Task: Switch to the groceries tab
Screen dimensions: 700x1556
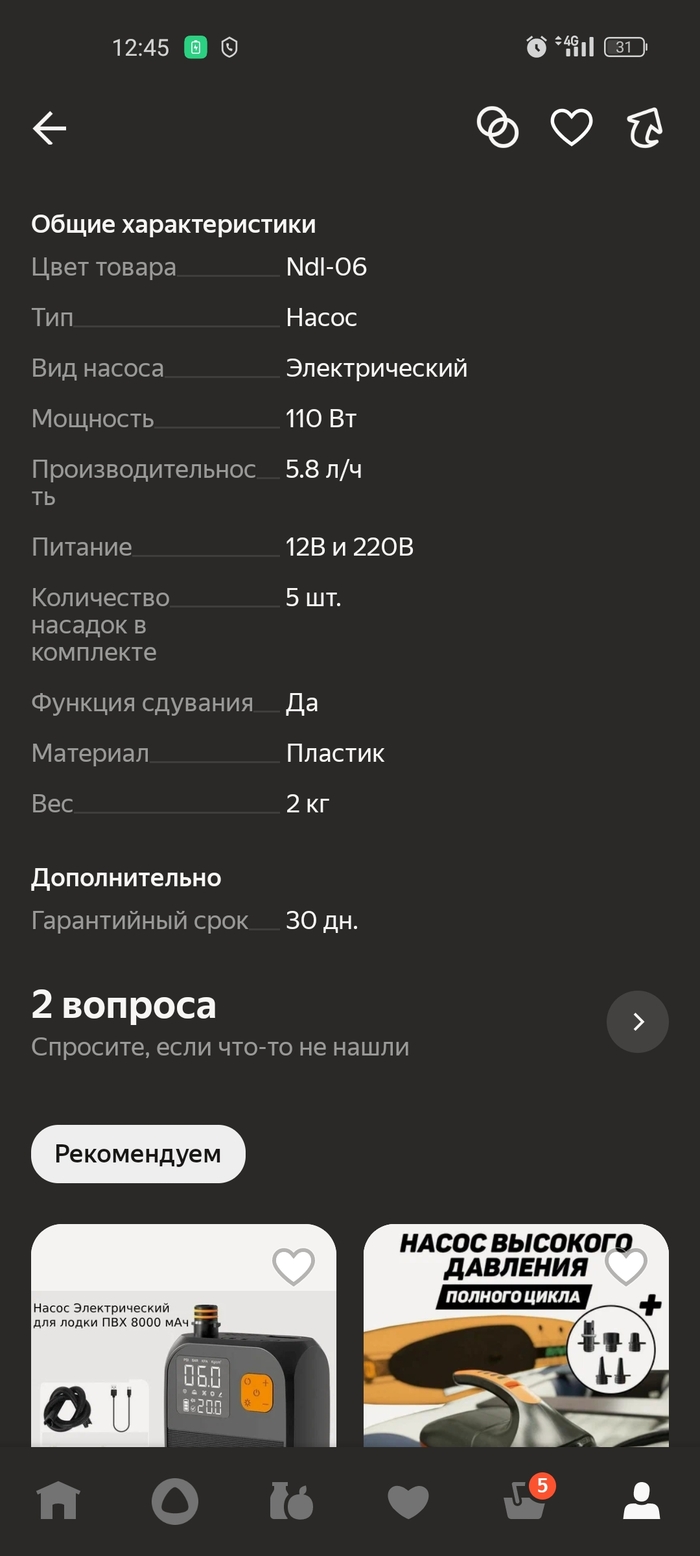Action: (x=291, y=1501)
